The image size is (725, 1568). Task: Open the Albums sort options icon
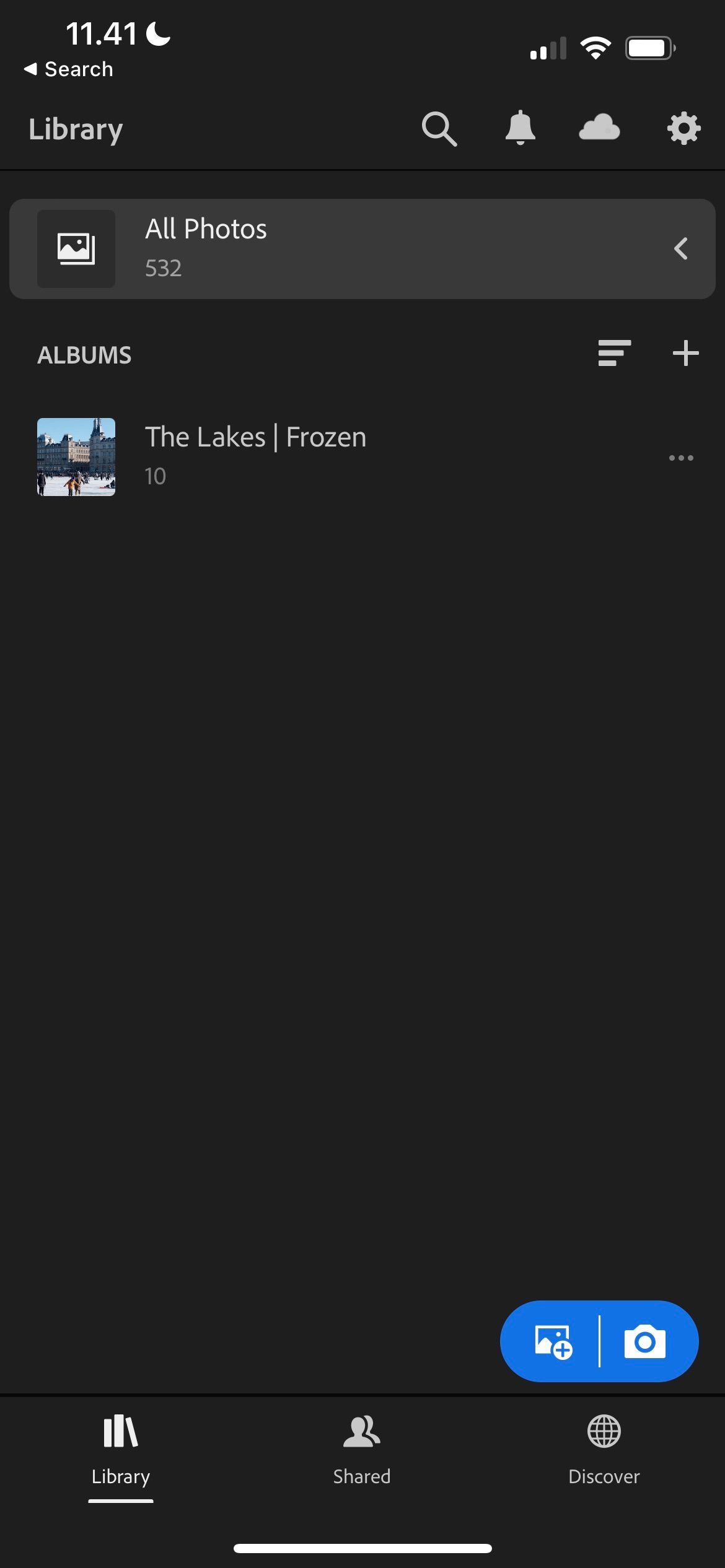point(613,353)
